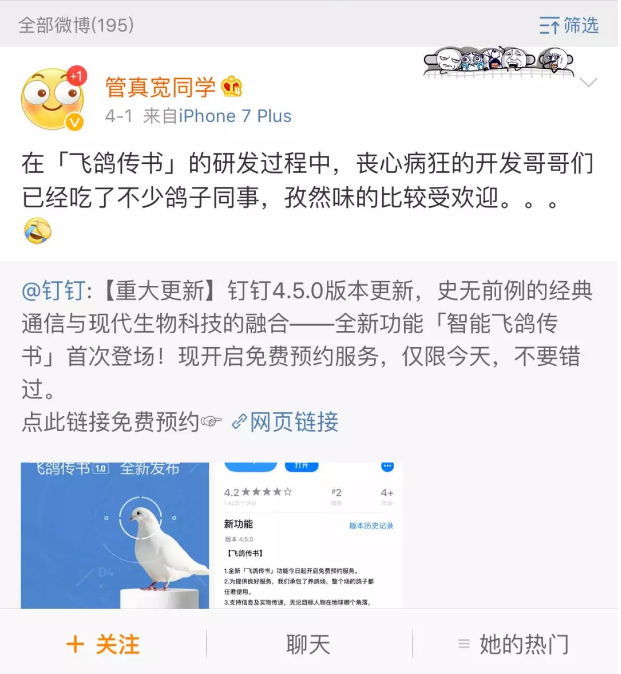Open the @钉钉 mention
Viewport: 621px width, 674px height.
click(x=57, y=291)
